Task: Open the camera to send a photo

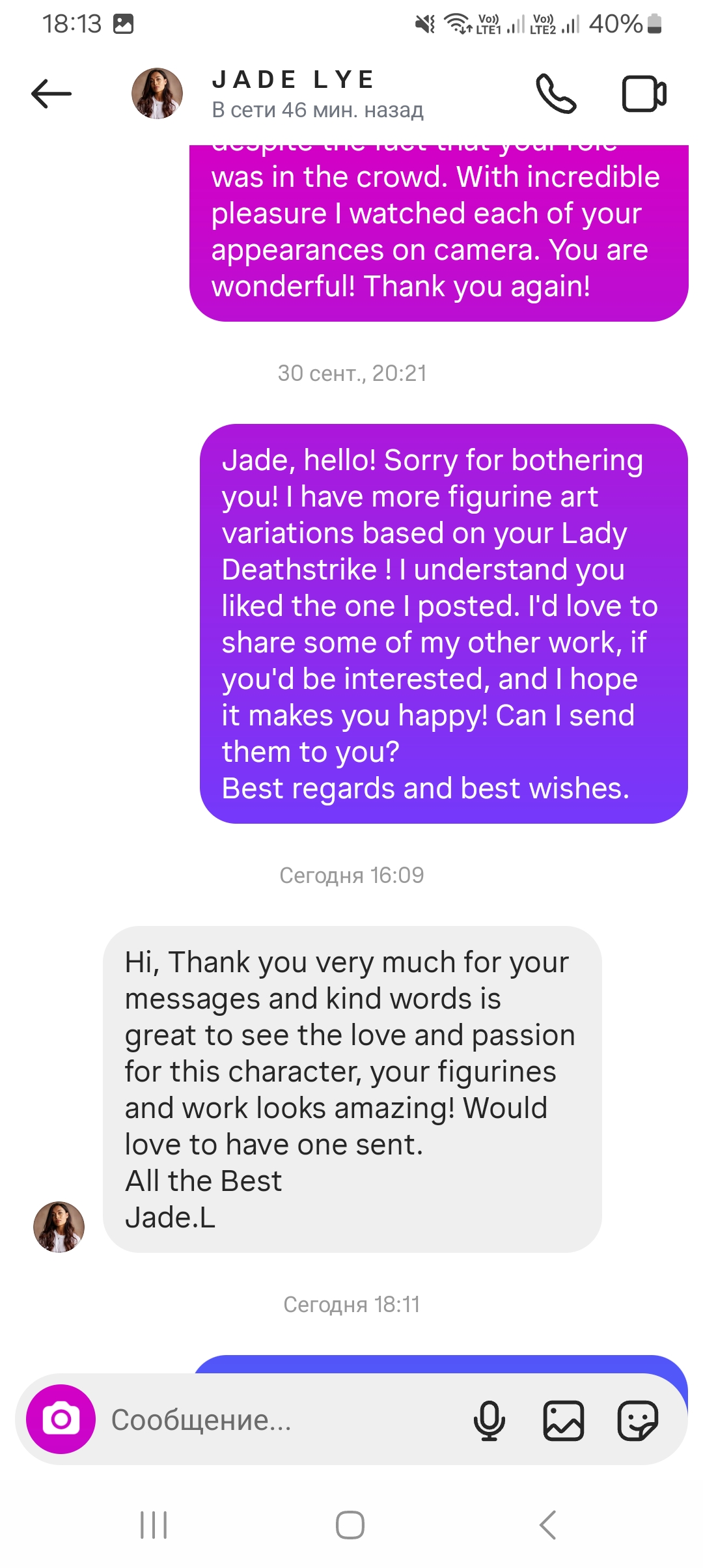Action: coord(61,1419)
